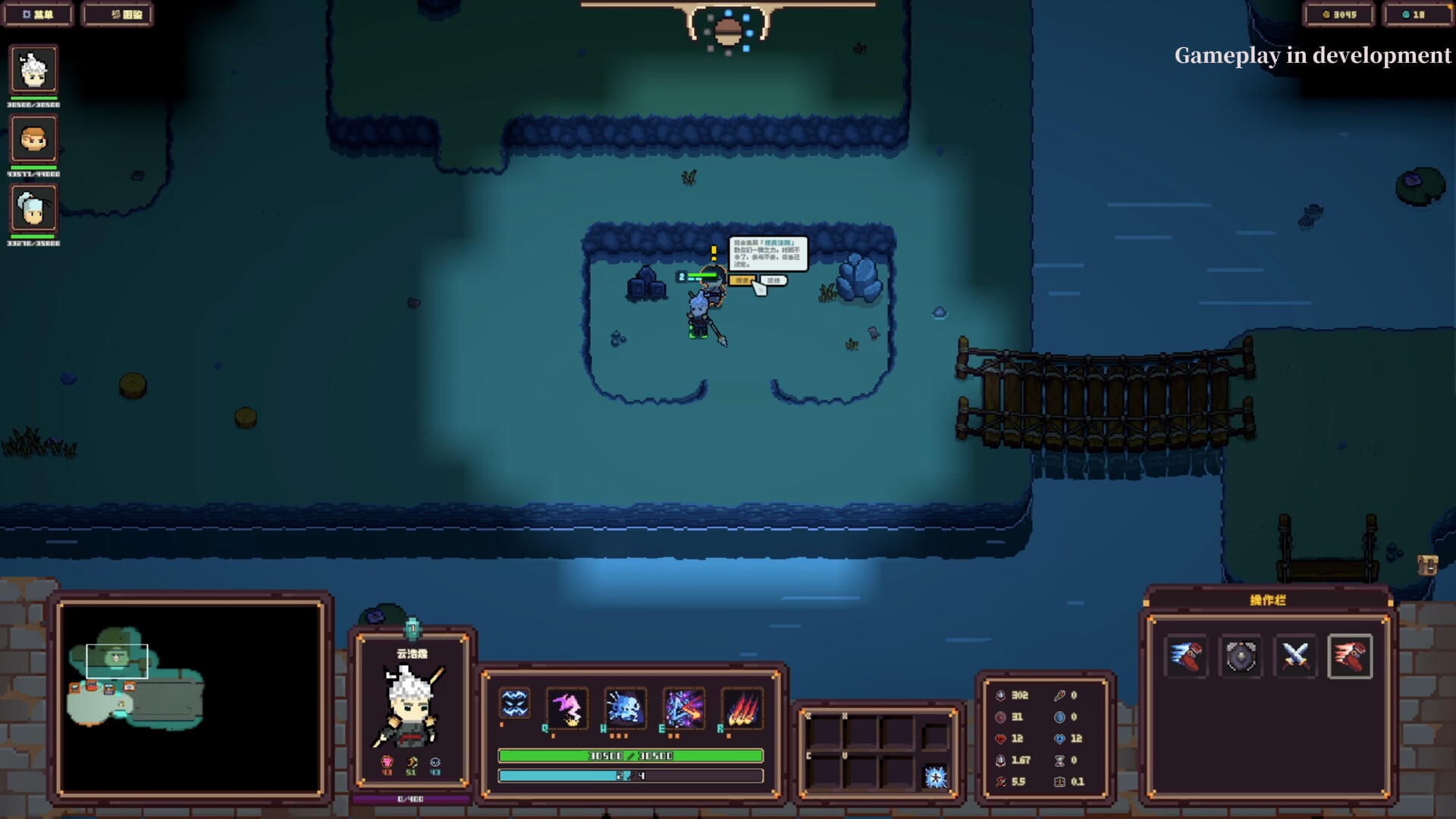Open the 菜单 menu button
The width and height of the screenshot is (1456, 819).
[x=37, y=14]
